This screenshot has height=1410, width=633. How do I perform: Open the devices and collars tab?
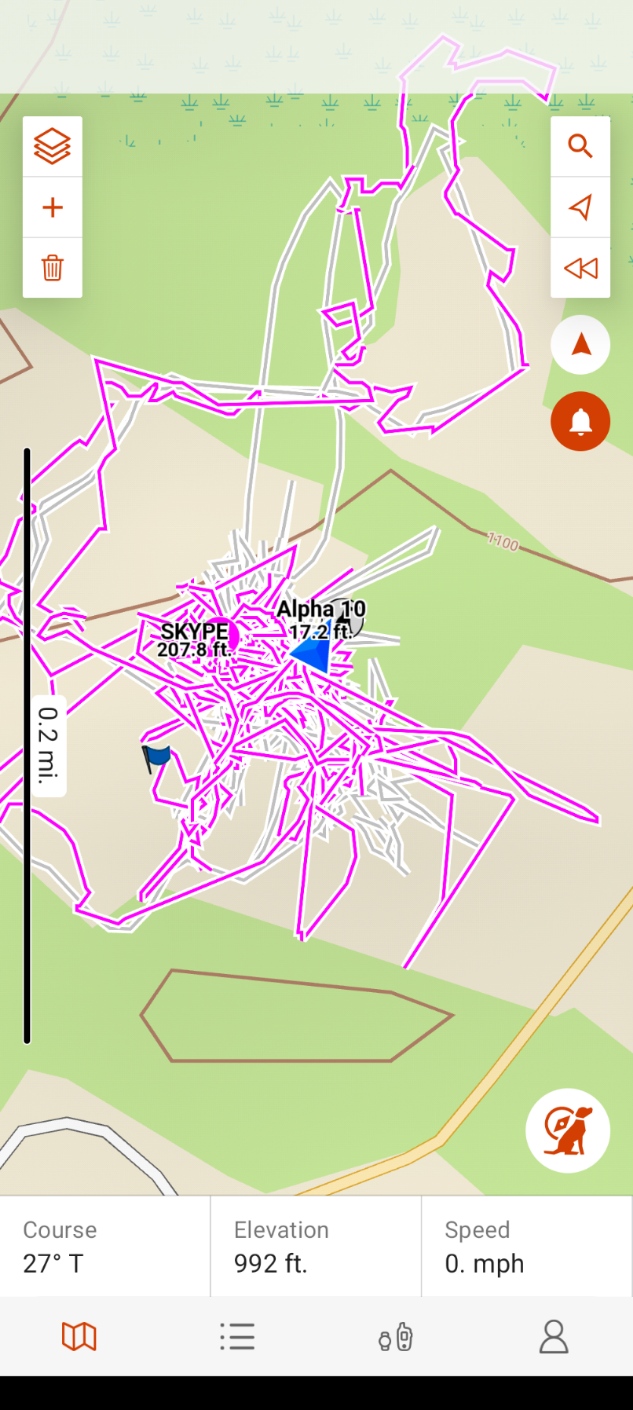click(396, 1337)
